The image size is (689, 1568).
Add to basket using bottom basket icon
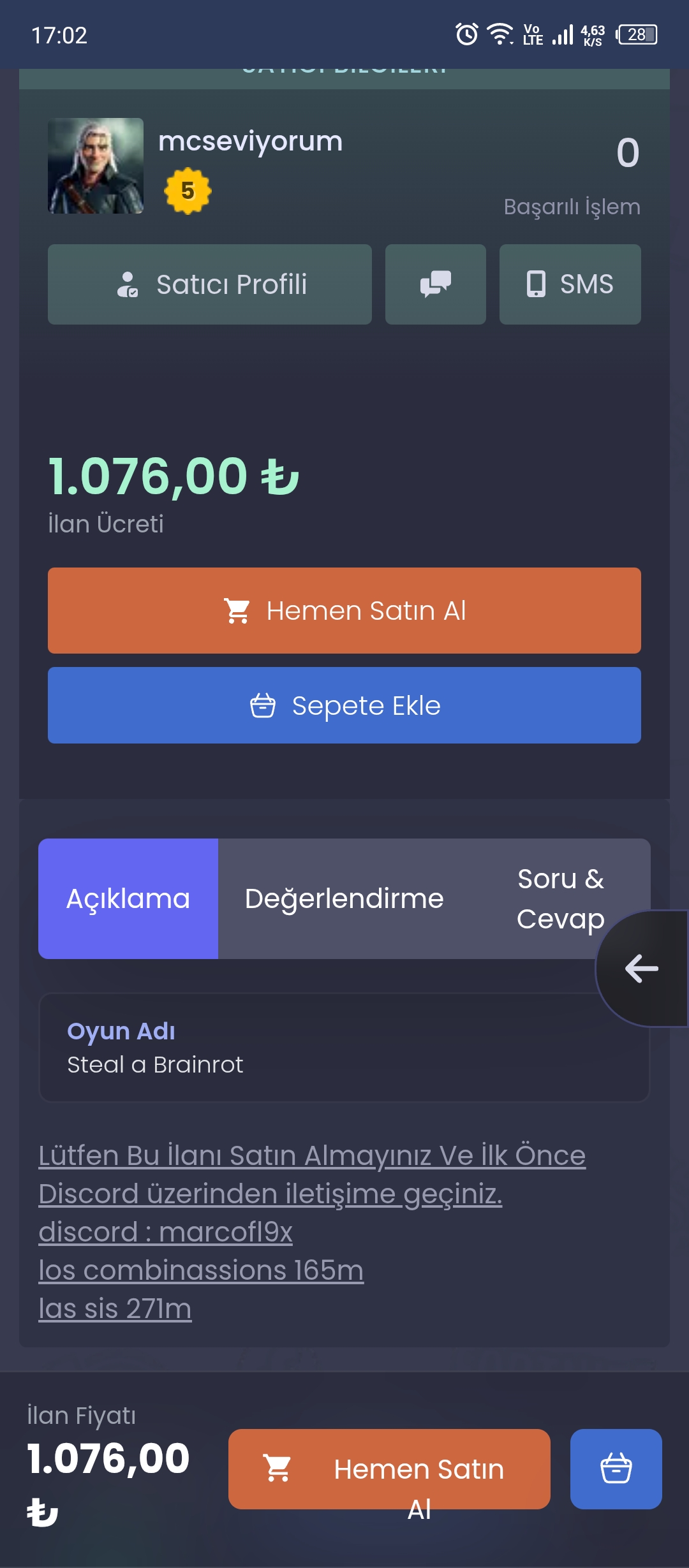(616, 1469)
